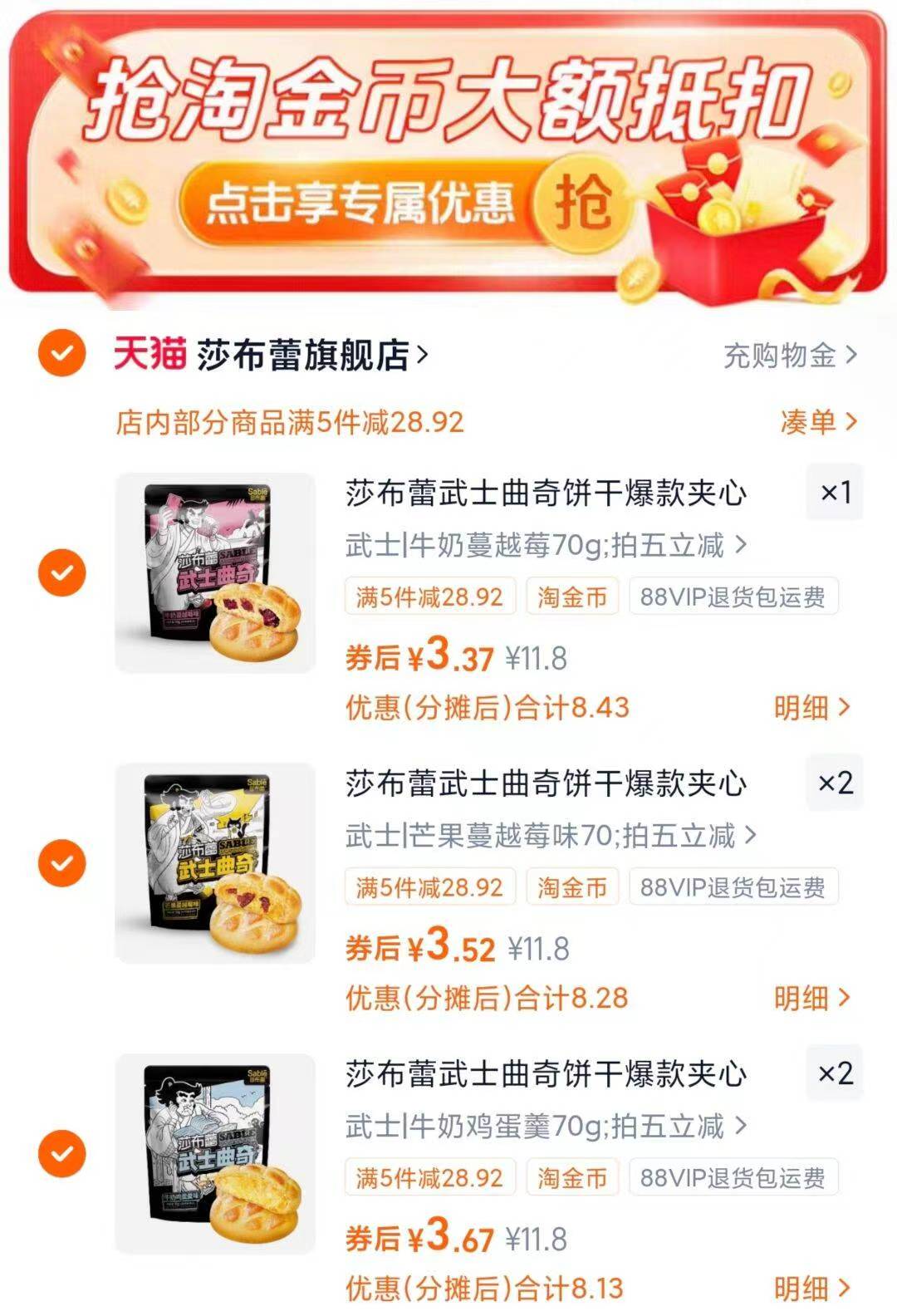This screenshot has width=897, height=1316.
Task: Select the 88VIP退货包运费 badge on the first product
Action: pyautogui.click(x=734, y=595)
